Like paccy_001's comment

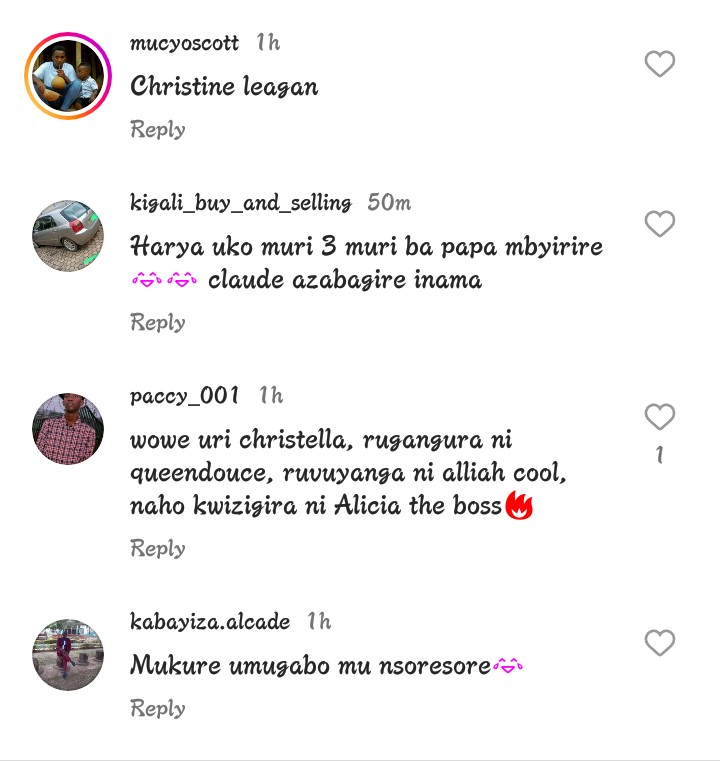click(659, 417)
